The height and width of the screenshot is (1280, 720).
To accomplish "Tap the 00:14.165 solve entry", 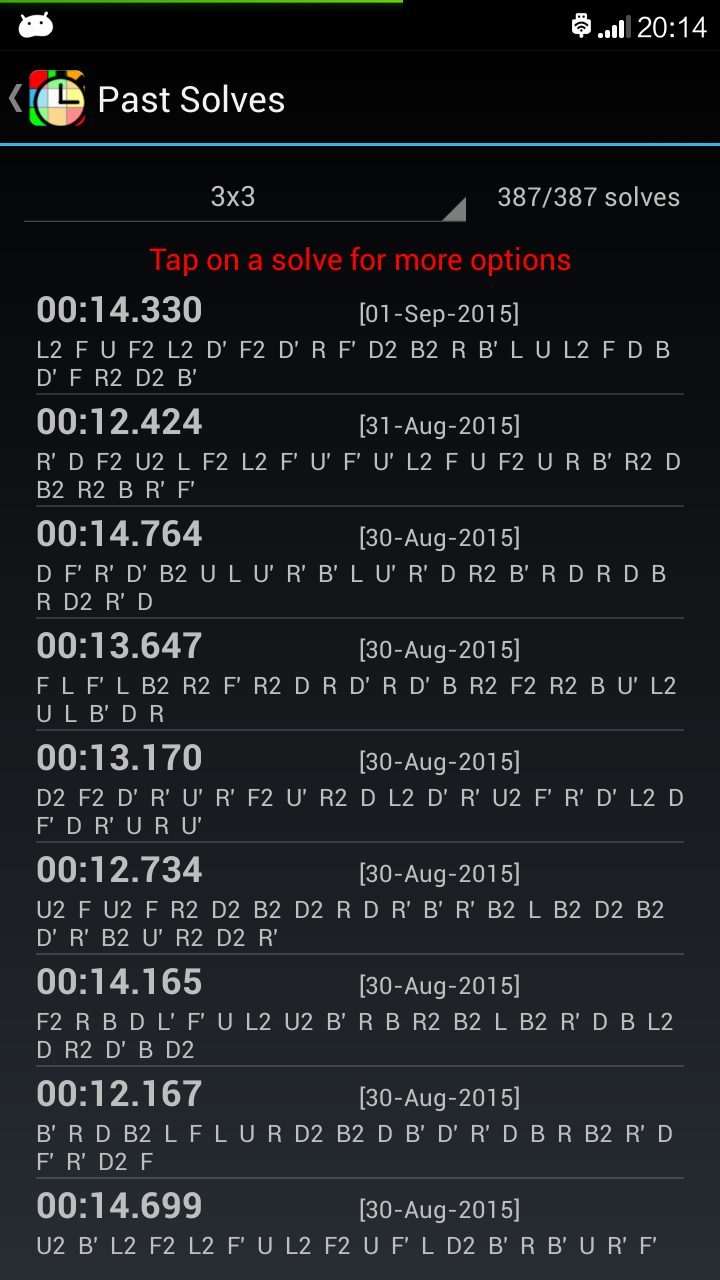I will click(x=358, y=1010).
